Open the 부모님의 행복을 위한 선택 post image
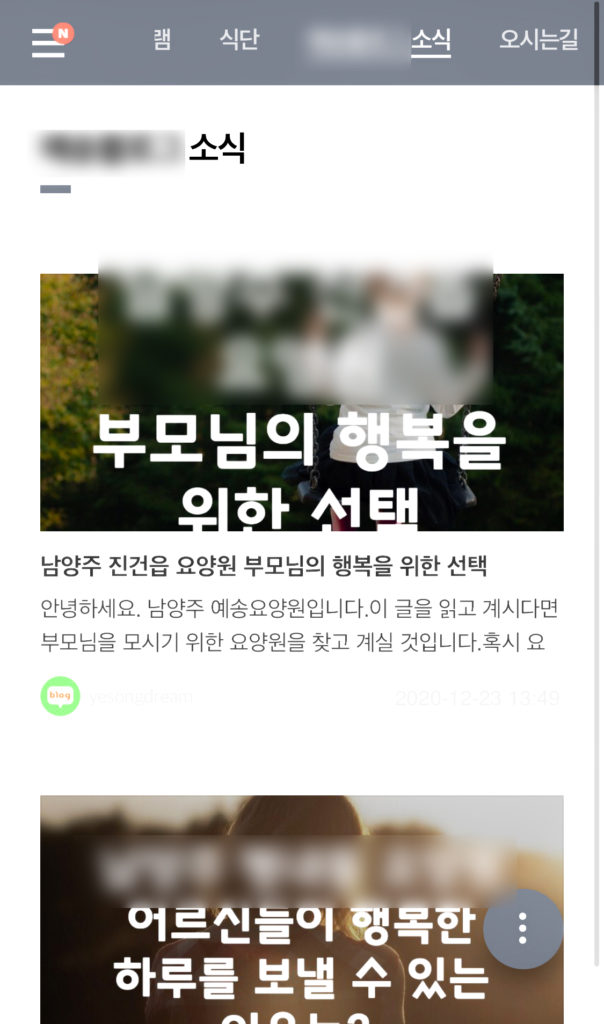Viewport: 604px width, 1024px height. pyautogui.click(x=301, y=402)
